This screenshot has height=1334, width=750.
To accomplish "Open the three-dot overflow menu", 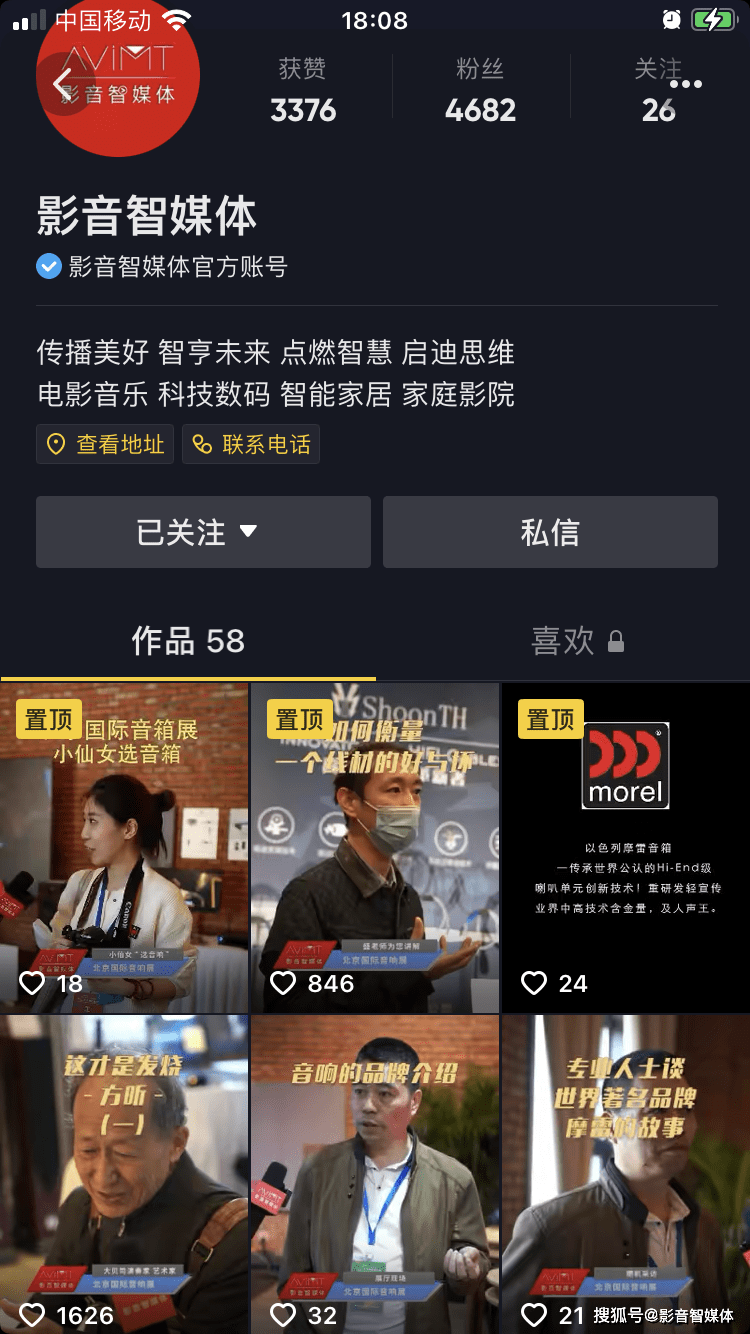I will point(686,85).
